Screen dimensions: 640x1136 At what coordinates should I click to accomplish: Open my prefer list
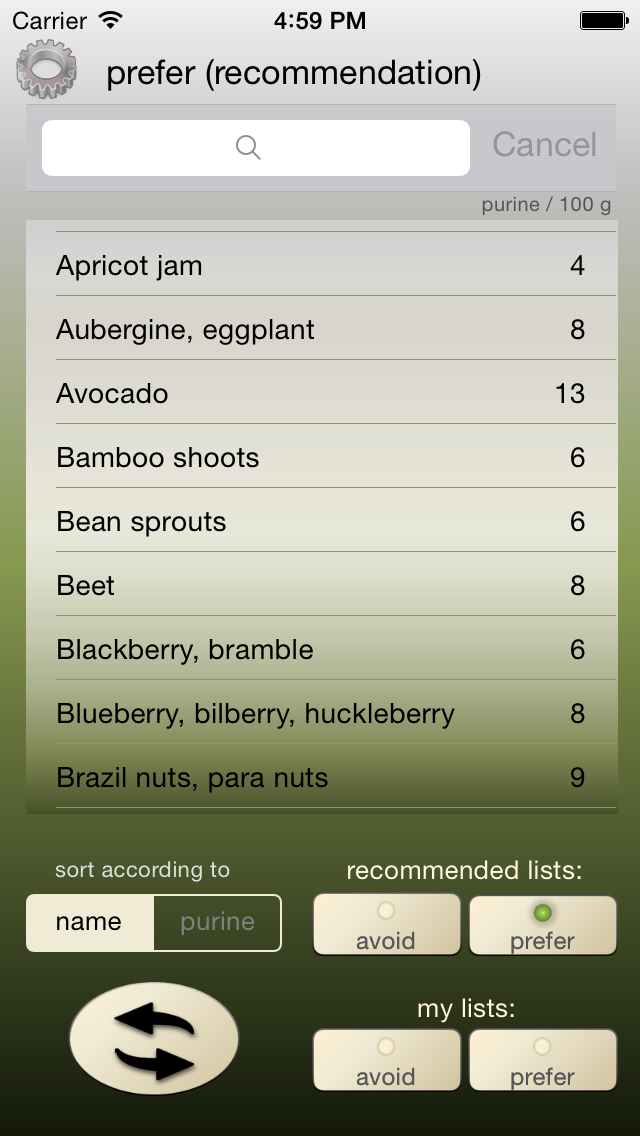tap(542, 1060)
